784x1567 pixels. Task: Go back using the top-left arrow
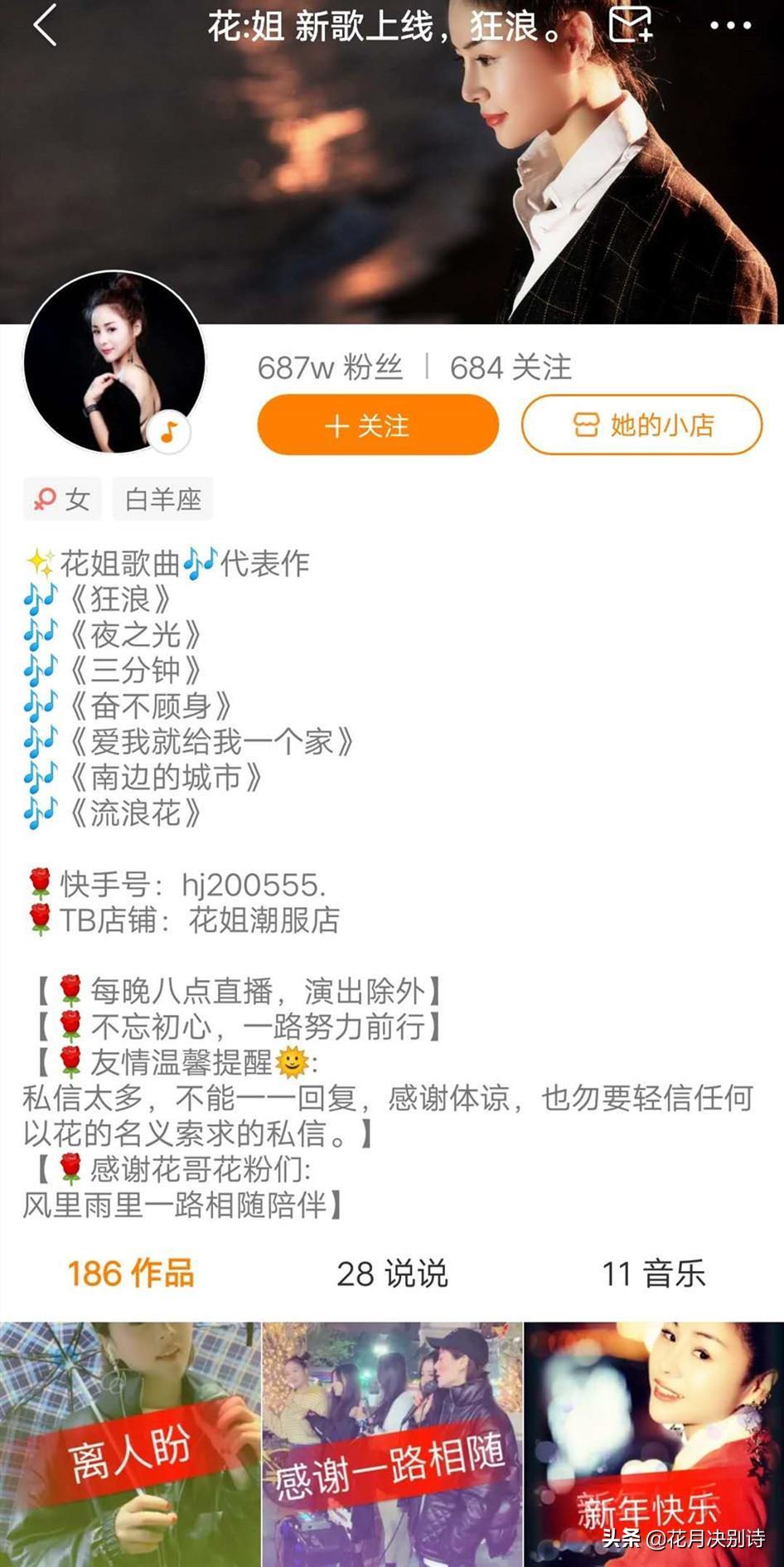click(x=46, y=25)
